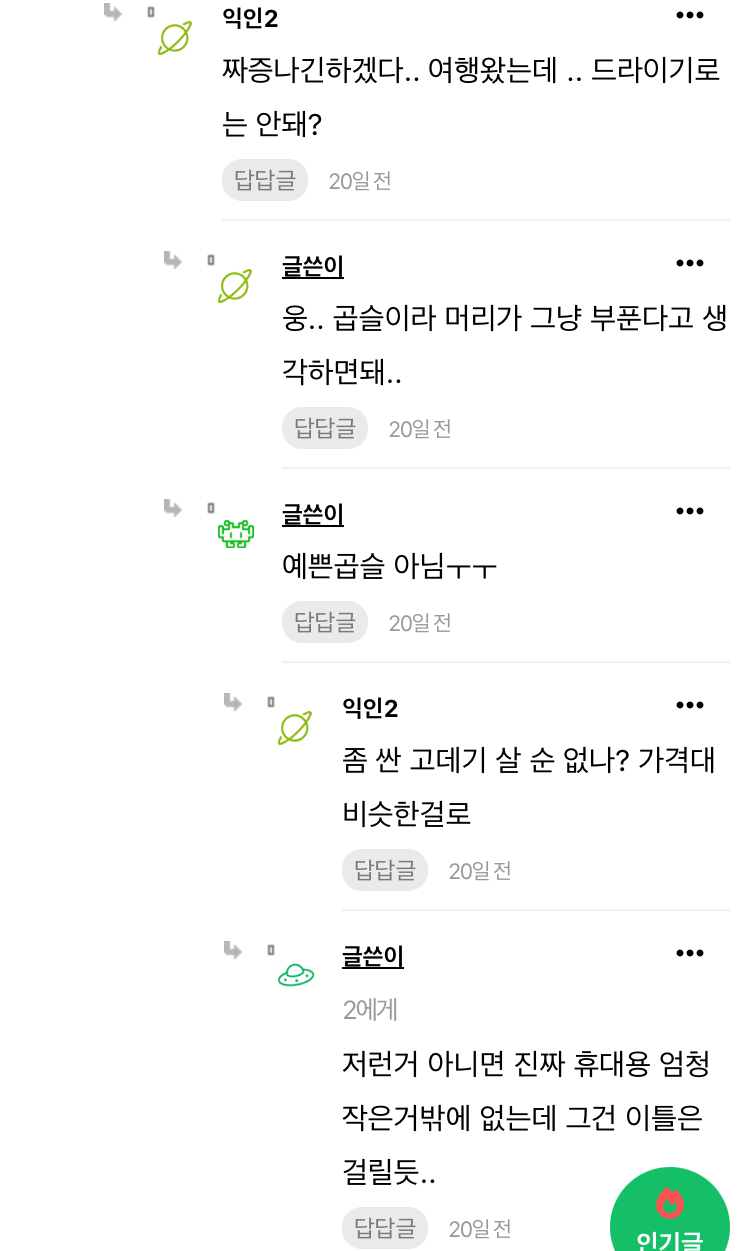Open overflow menu on 익인2's 짜증나긴하겠다 comment
This screenshot has height=1251, width=750.
tap(690, 16)
